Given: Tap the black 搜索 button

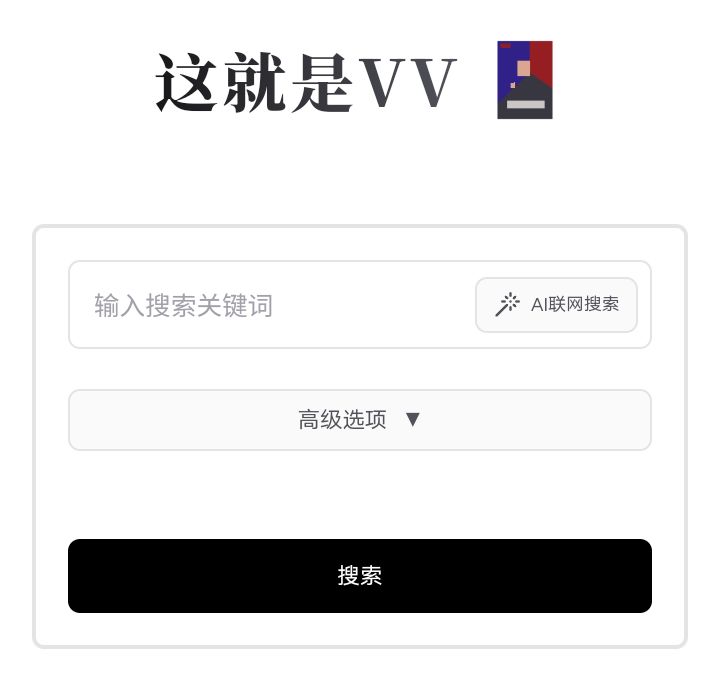Looking at the screenshot, I should tap(359, 576).
